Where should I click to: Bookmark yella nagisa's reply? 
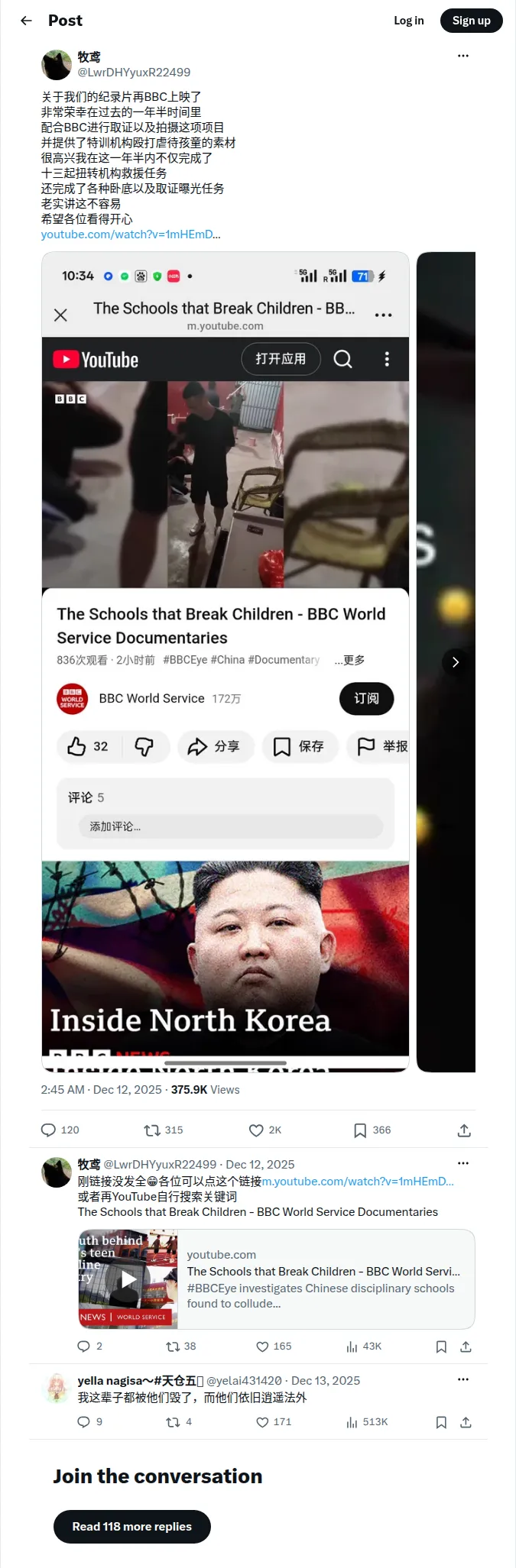[441, 1422]
